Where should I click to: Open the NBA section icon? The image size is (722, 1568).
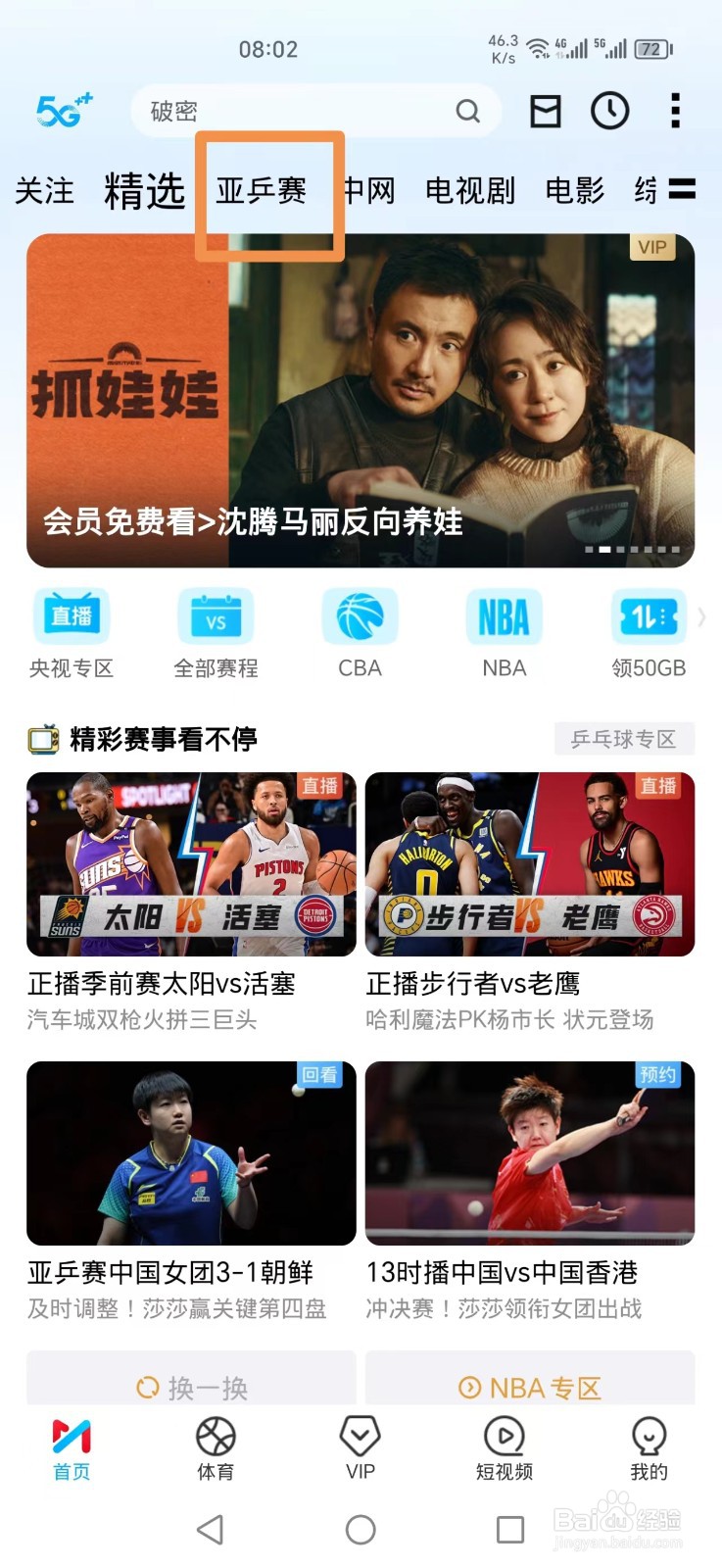click(x=503, y=617)
